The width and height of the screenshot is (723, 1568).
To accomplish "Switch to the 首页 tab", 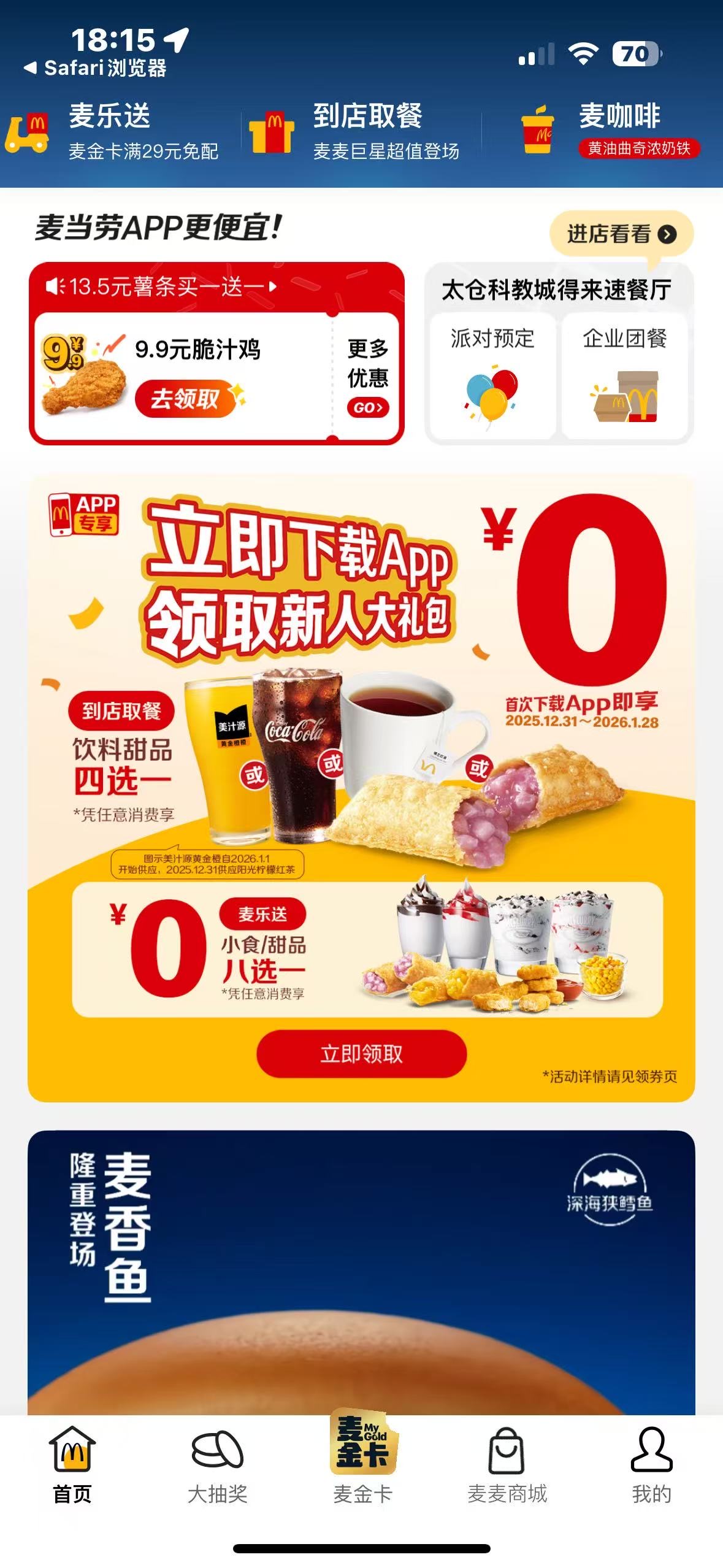I will point(72,1465).
